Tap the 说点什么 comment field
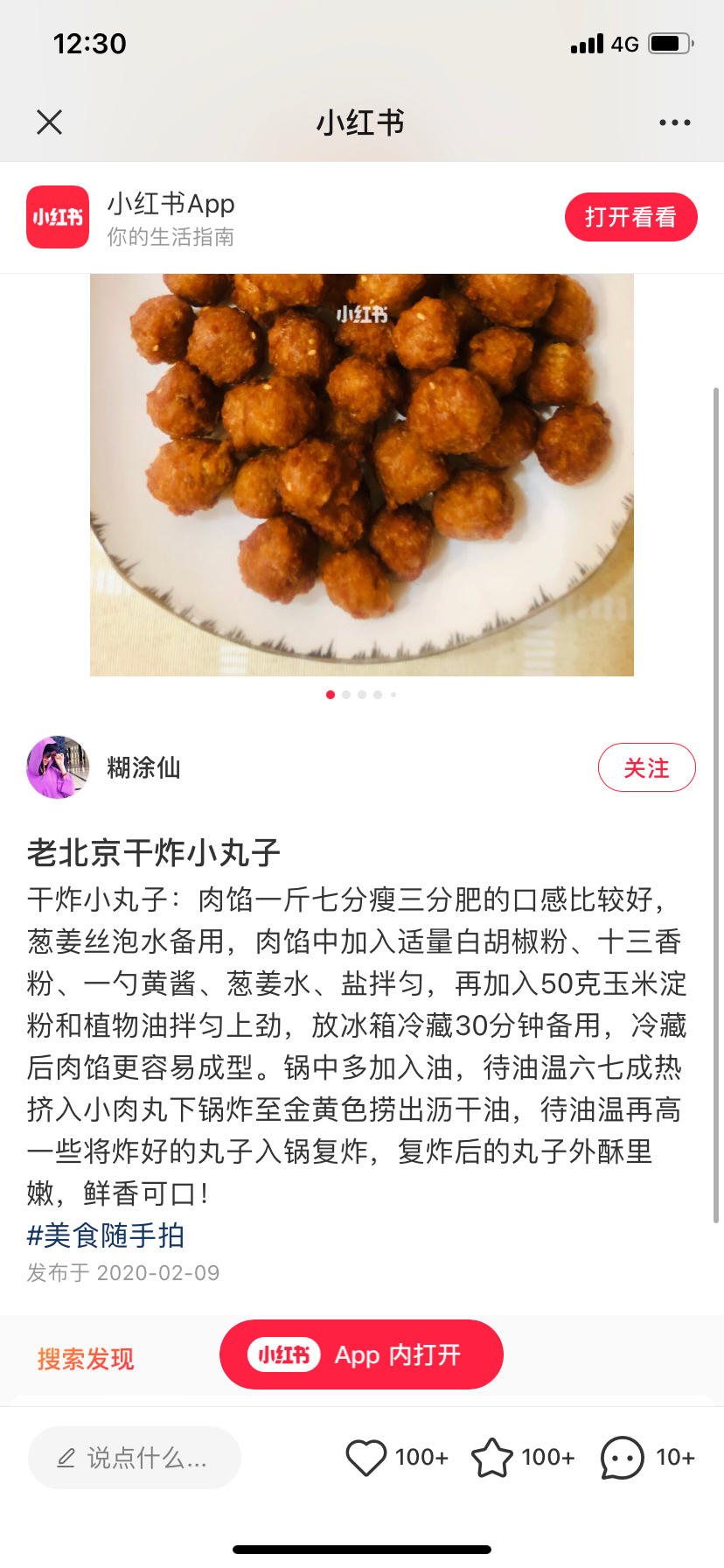 tap(135, 1458)
